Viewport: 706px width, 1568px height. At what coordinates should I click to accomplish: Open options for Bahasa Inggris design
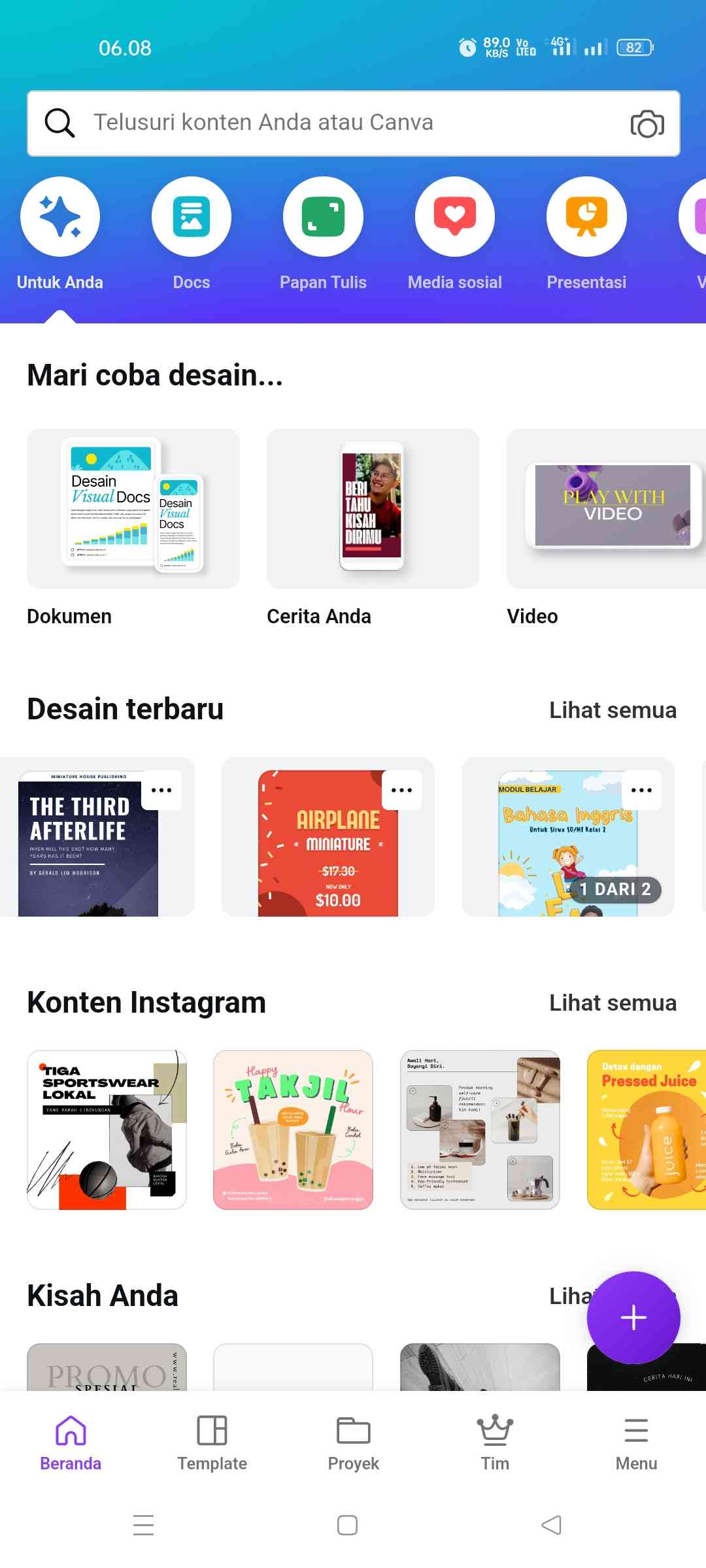click(641, 790)
